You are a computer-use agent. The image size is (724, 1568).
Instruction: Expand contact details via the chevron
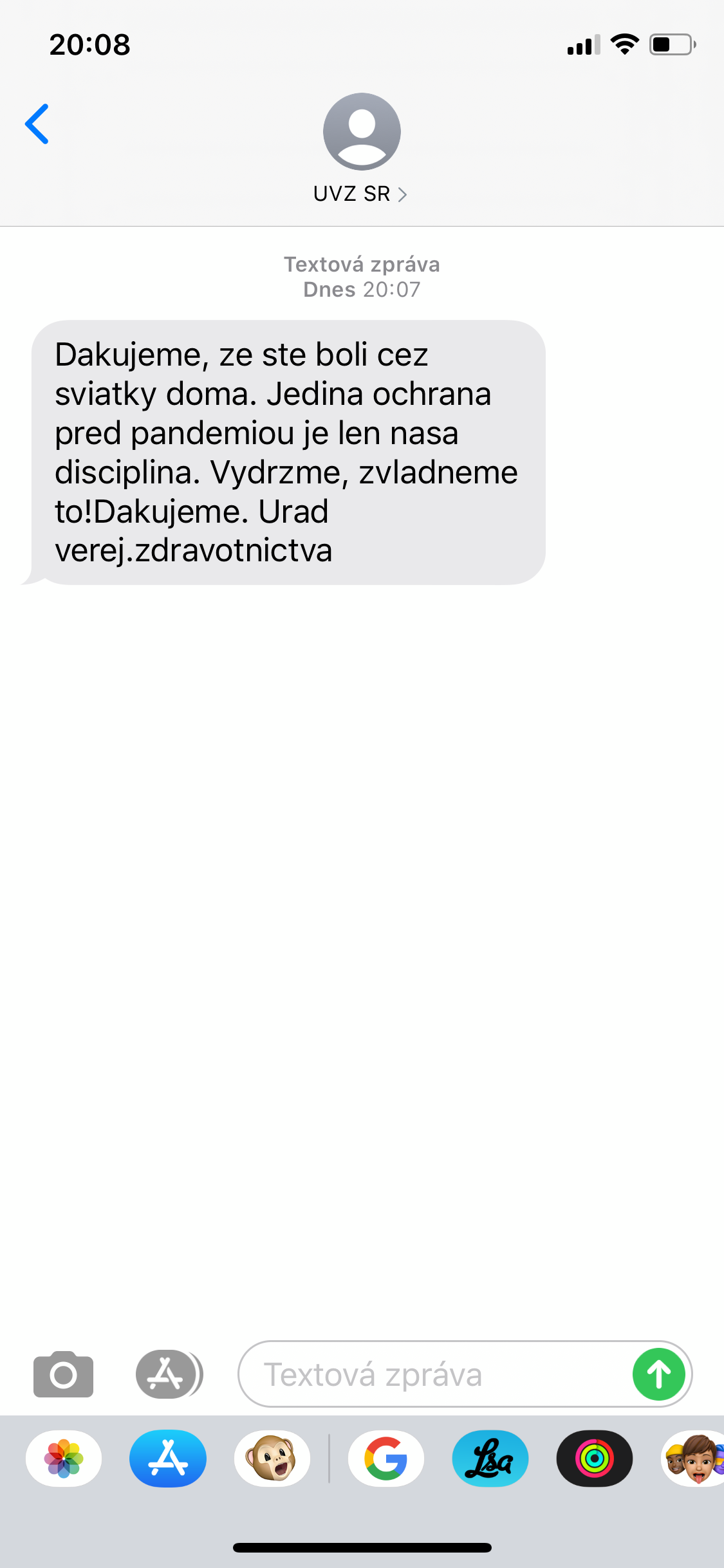pyautogui.click(x=404, y=193)
